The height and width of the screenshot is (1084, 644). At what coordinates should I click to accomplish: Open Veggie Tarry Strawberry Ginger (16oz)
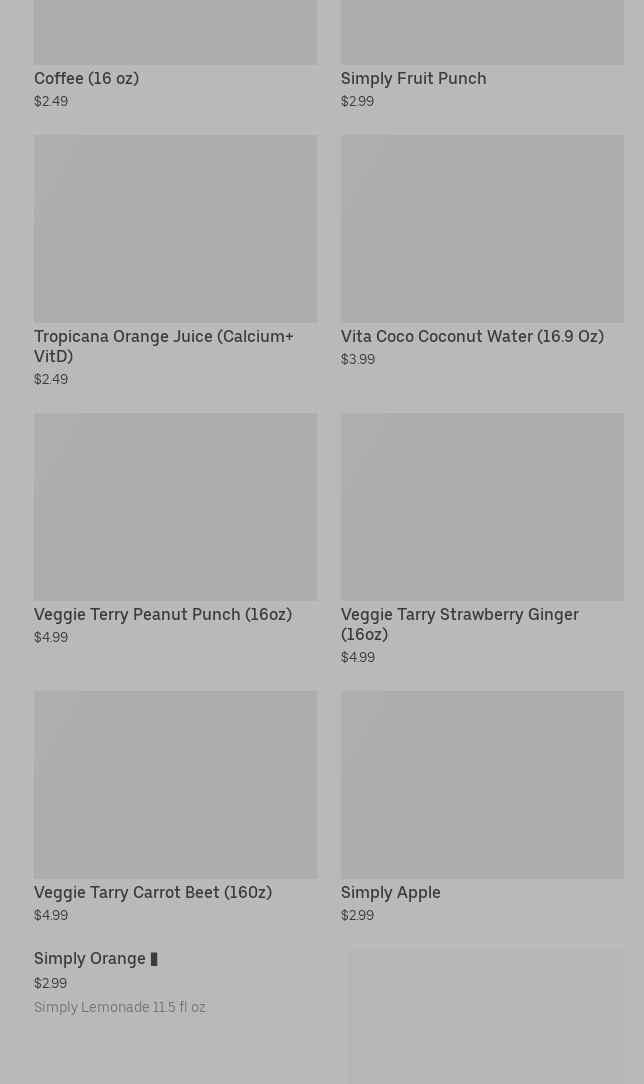tap(482, 539)
